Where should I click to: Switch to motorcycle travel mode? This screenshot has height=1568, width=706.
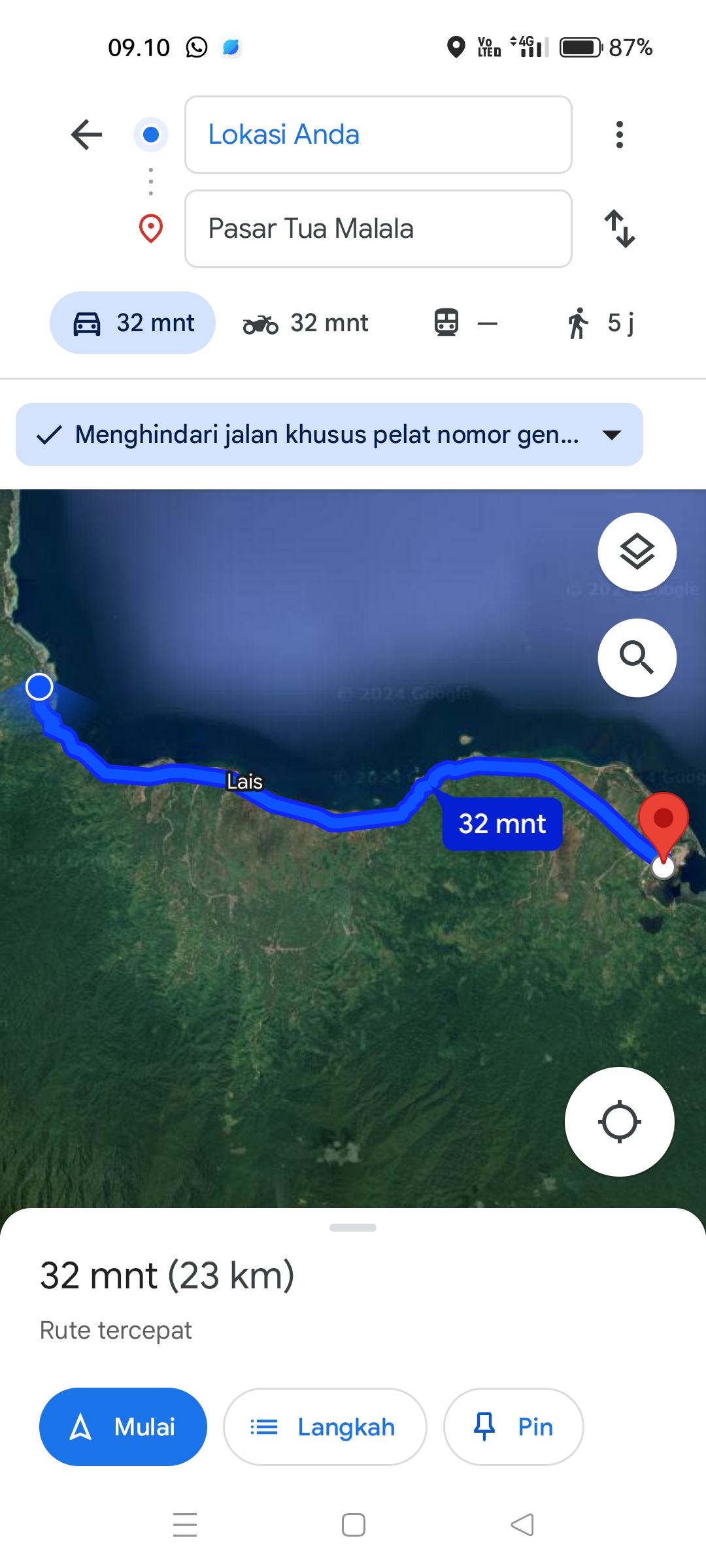[305, 323]
